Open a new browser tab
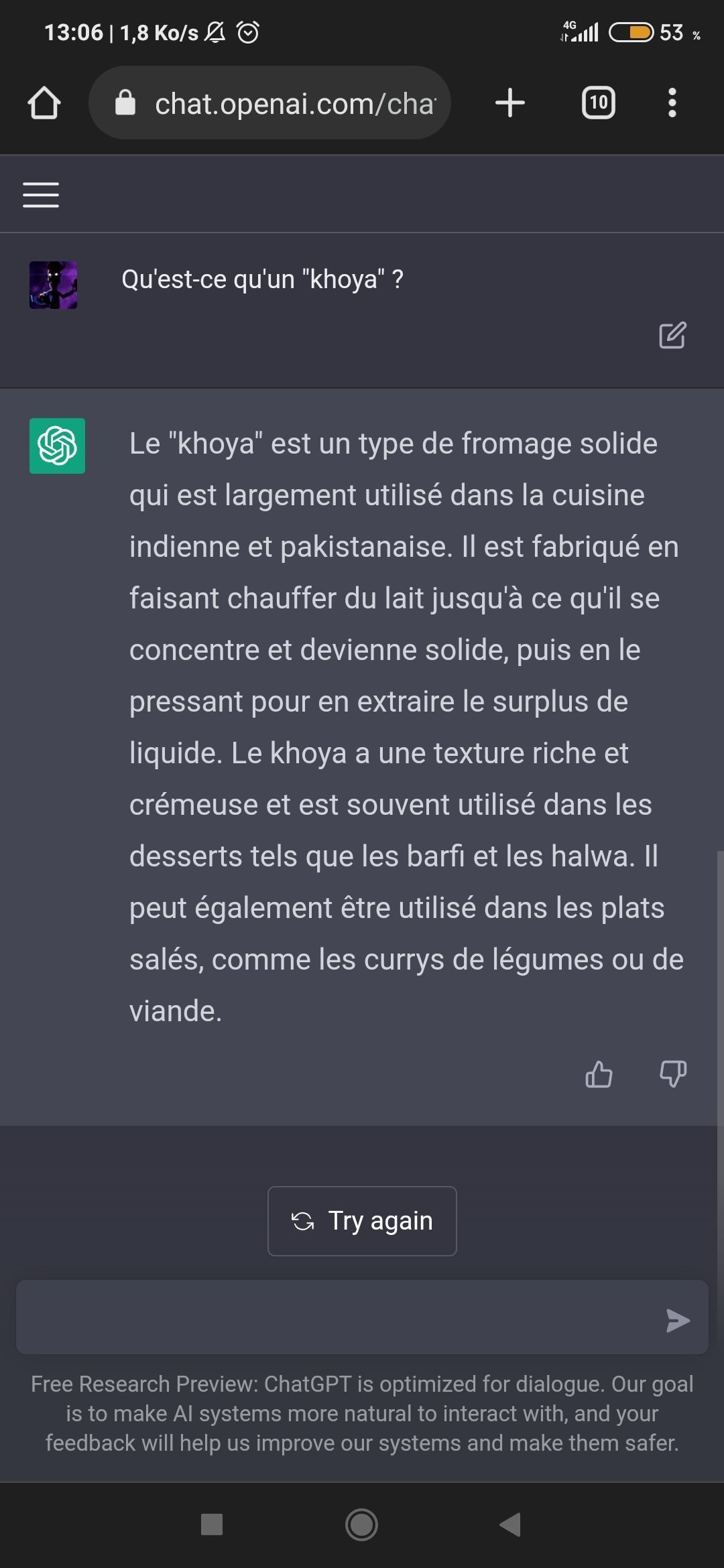 coord(509,103)
